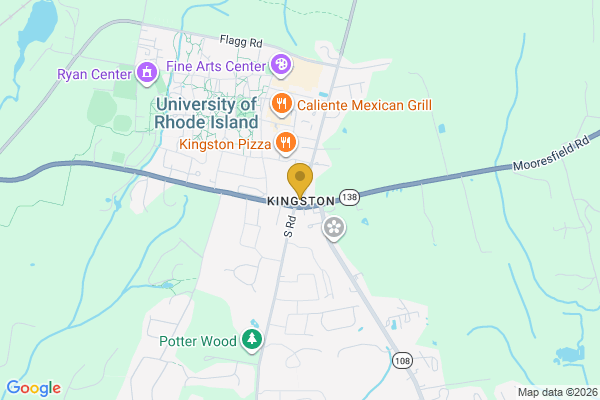Screen dimensions: 600x400
Task: Open the Fine Arts Center place marker
Action: (281, 66)
